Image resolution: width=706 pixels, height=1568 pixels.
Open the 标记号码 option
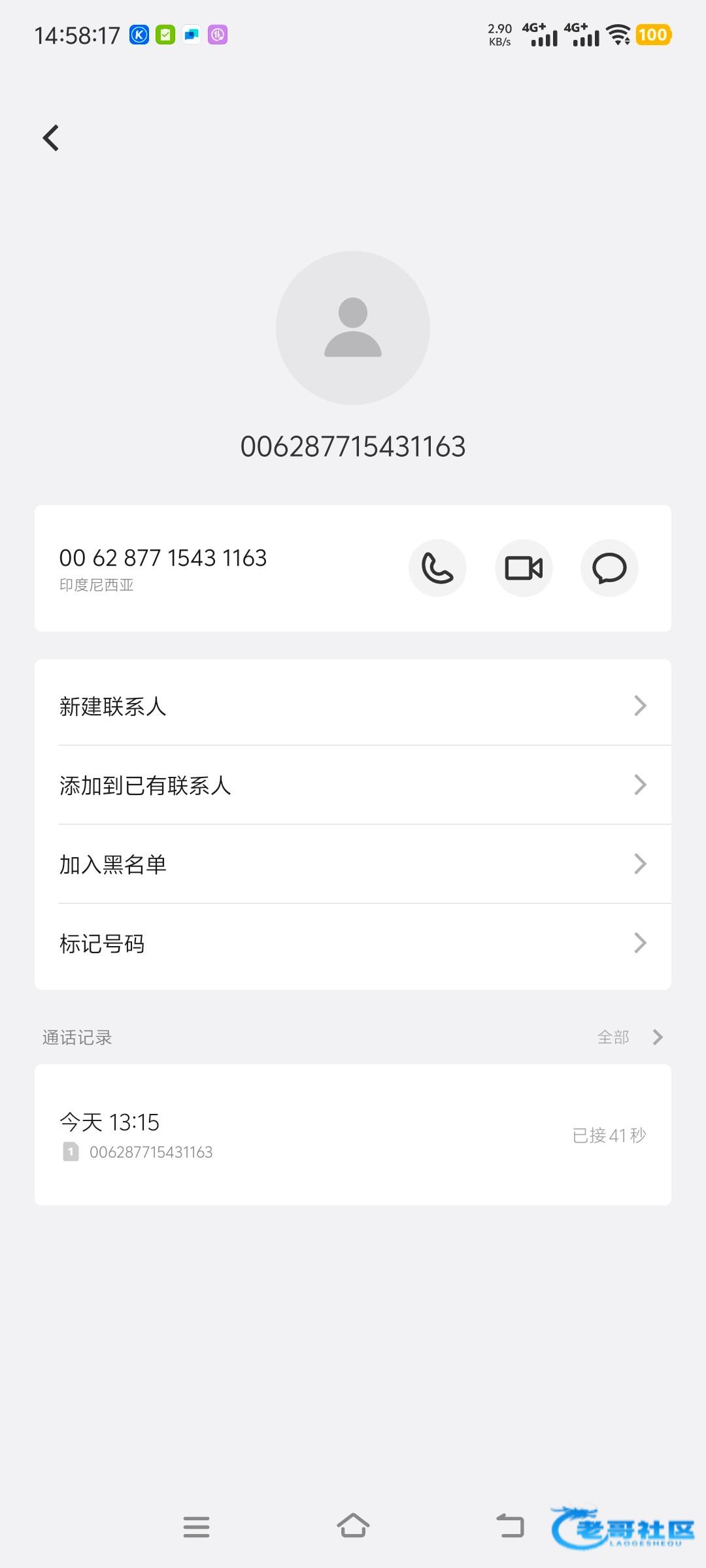tap(353, 943)
